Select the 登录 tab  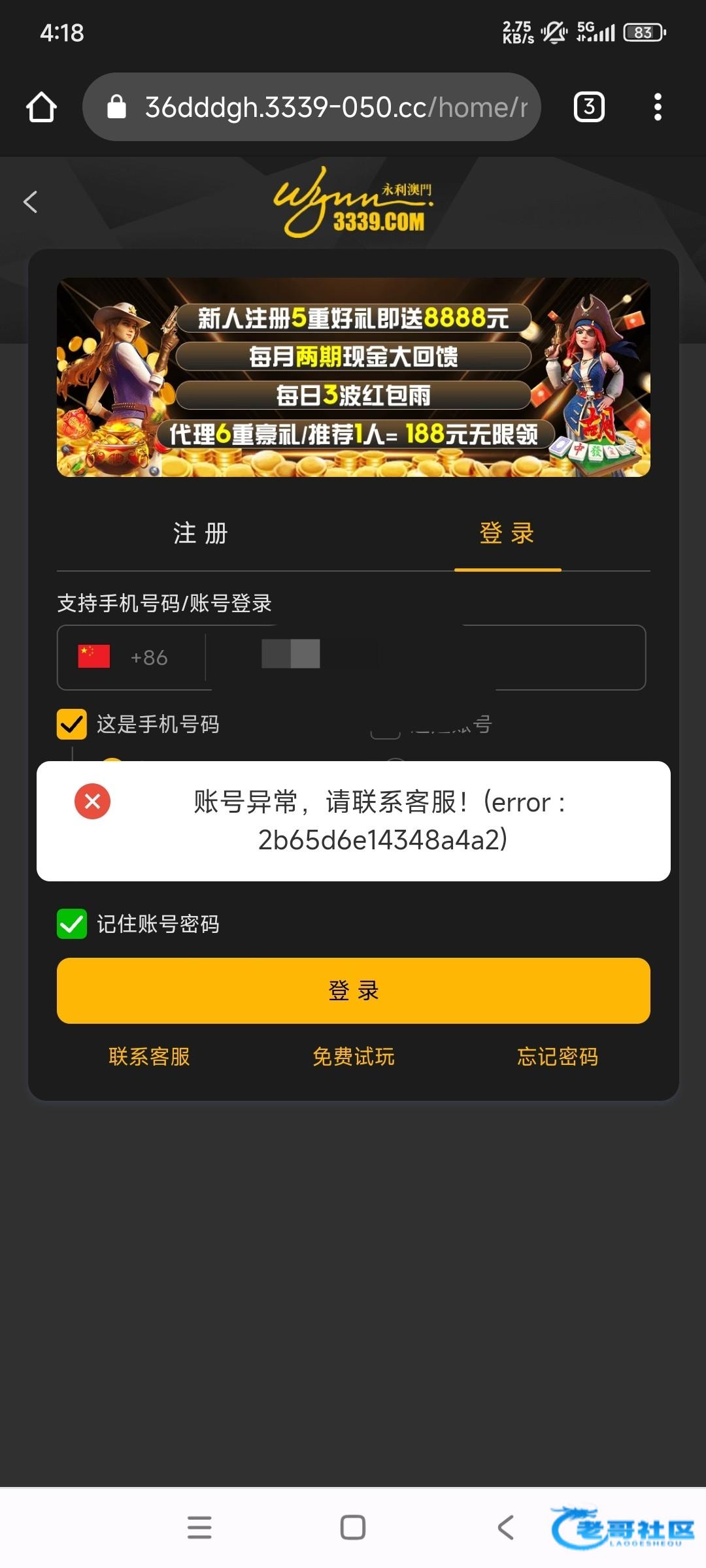(x=507, y=533)
